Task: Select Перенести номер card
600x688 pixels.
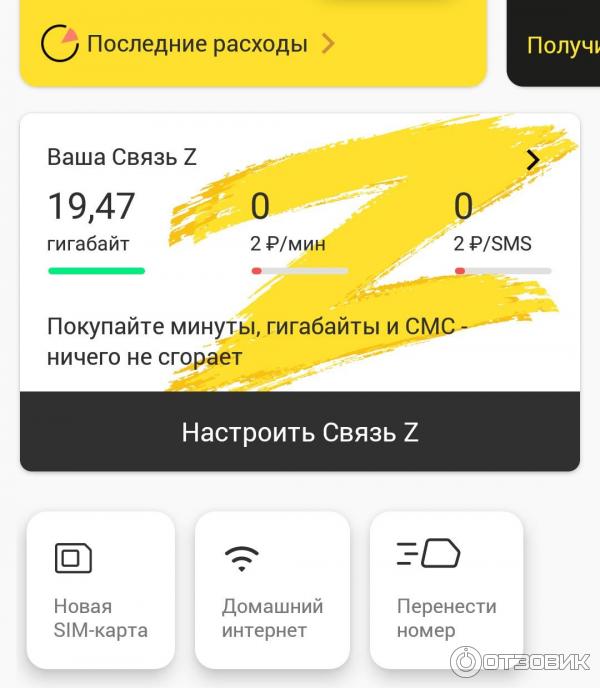Action: click(x=446, y=590)
